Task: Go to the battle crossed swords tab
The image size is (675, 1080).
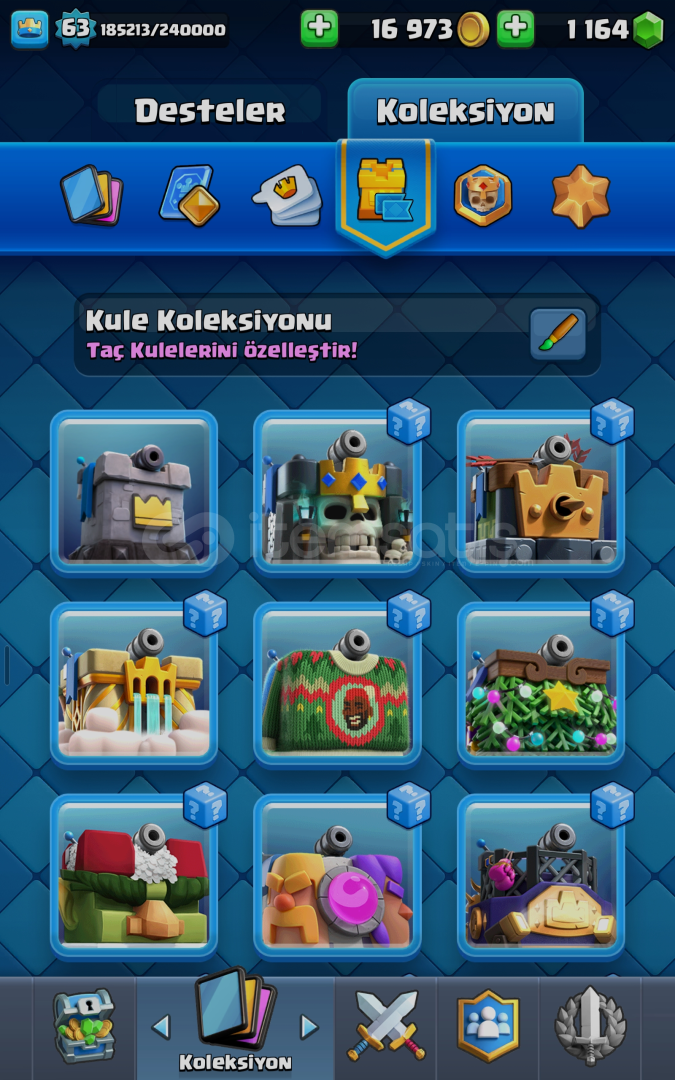Action: pyautogui.click(x=386, y=1027)
